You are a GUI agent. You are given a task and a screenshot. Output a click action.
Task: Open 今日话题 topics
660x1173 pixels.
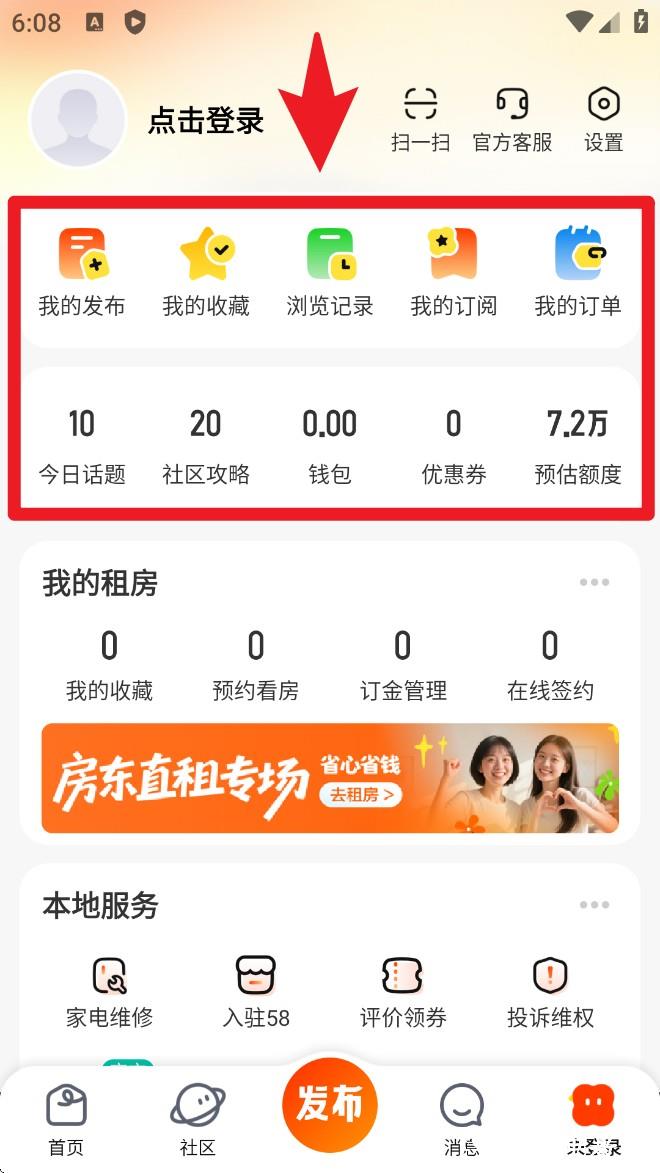click(x=82, y=447)
